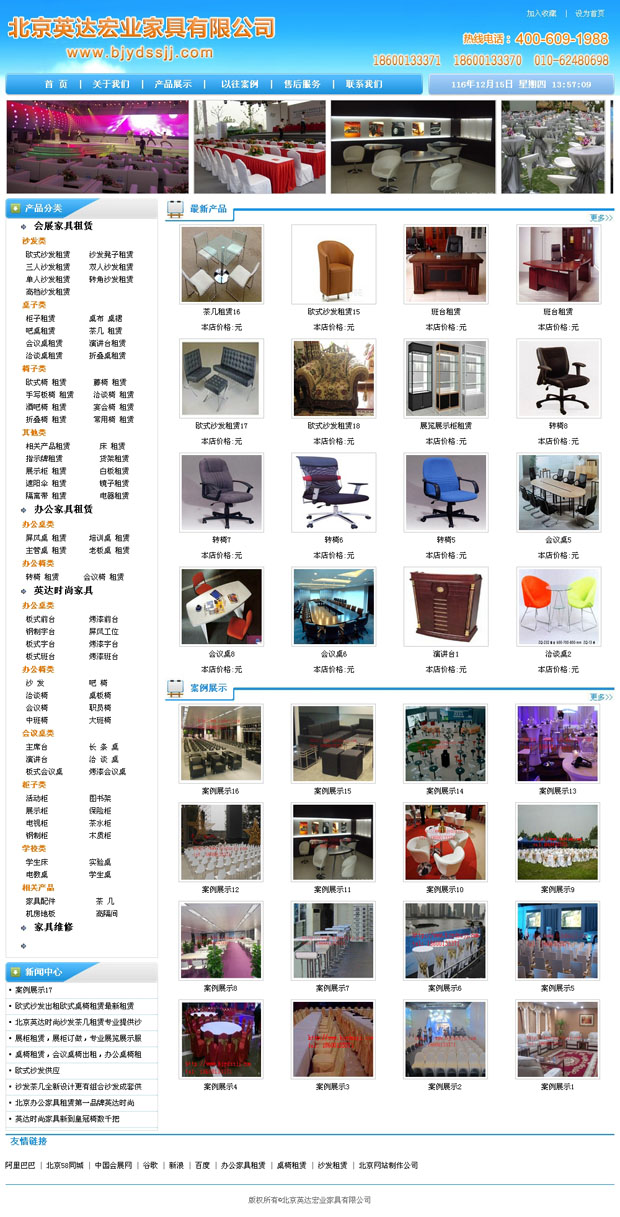620x1217 pixels.
Task: View the 茶几租赁16 product tile
Action: click(222, 265)
